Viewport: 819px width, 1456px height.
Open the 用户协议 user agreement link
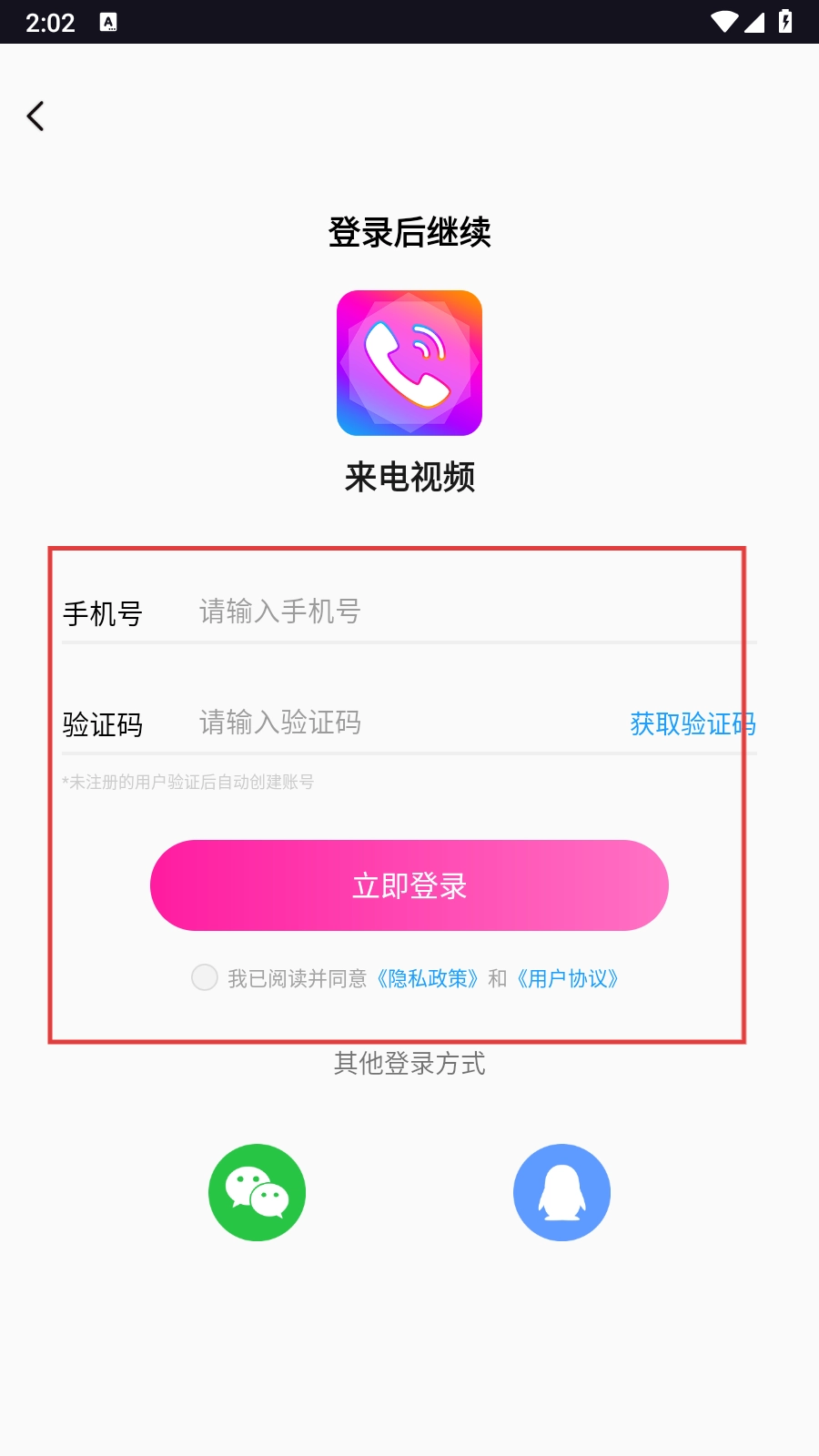tap(568, 978)
